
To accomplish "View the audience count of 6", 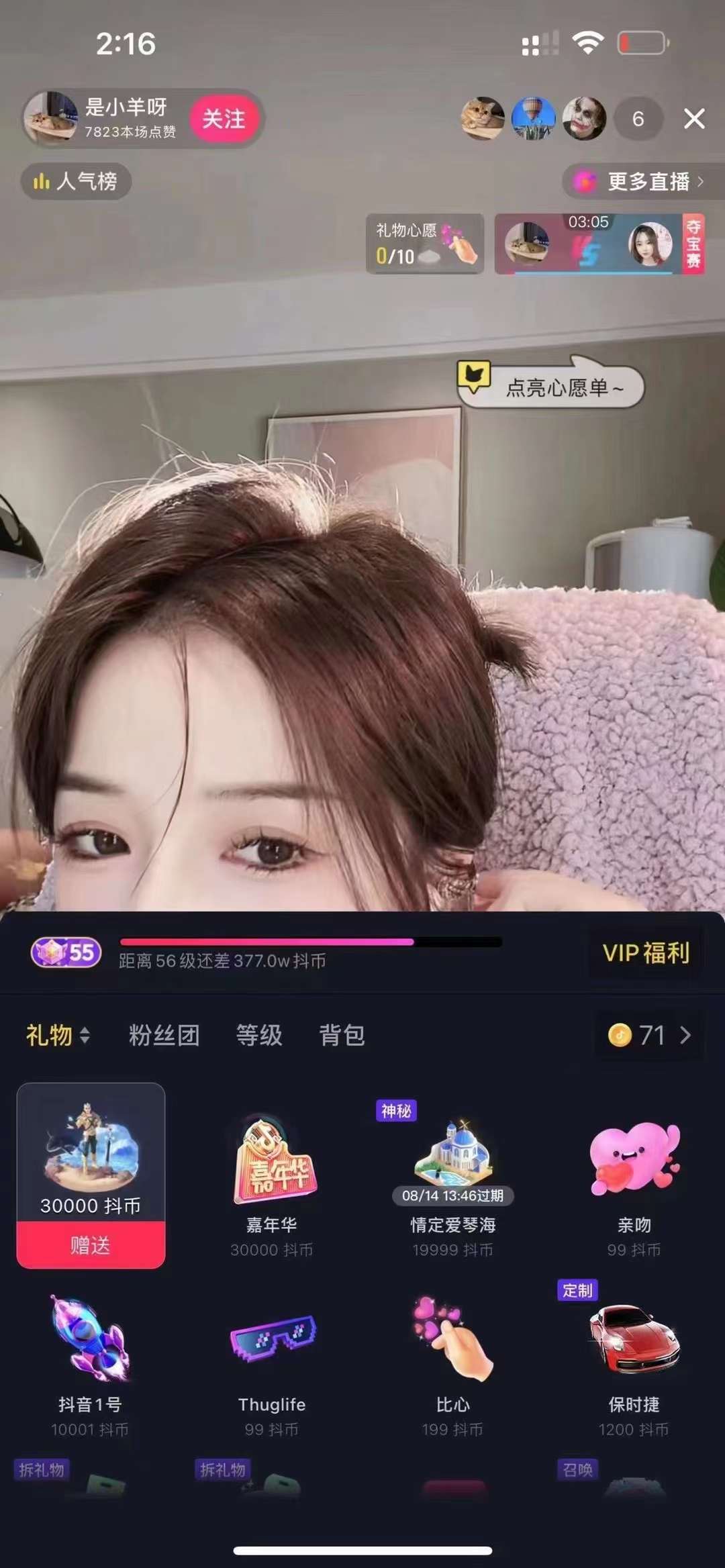I will click(638, 119).
